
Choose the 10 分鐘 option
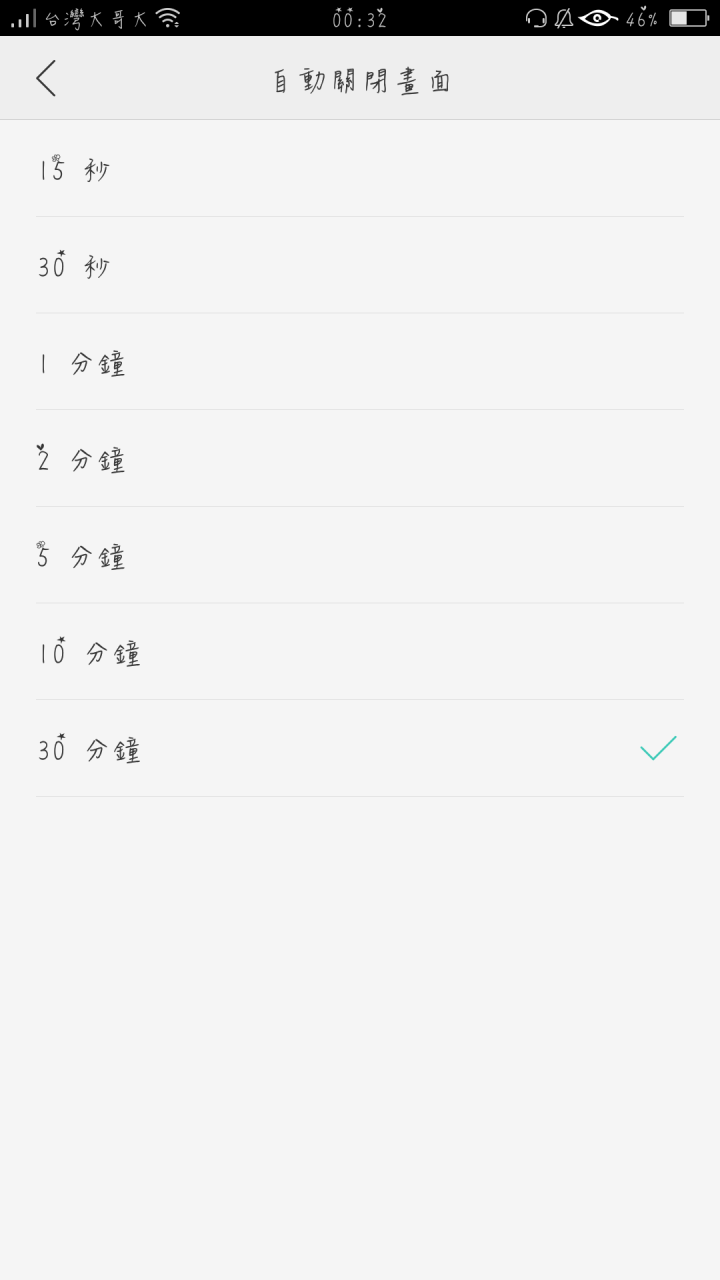click(x=360, y=652)
